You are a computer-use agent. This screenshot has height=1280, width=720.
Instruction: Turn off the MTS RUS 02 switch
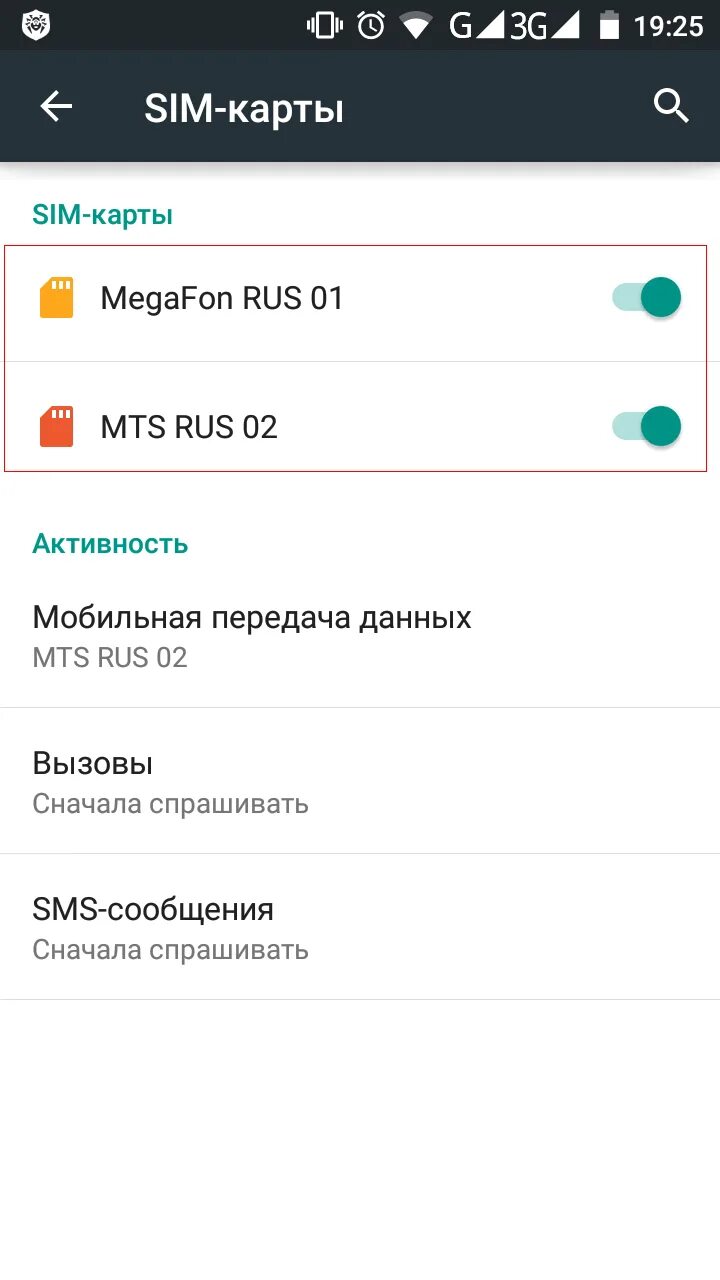coord(648,427)
